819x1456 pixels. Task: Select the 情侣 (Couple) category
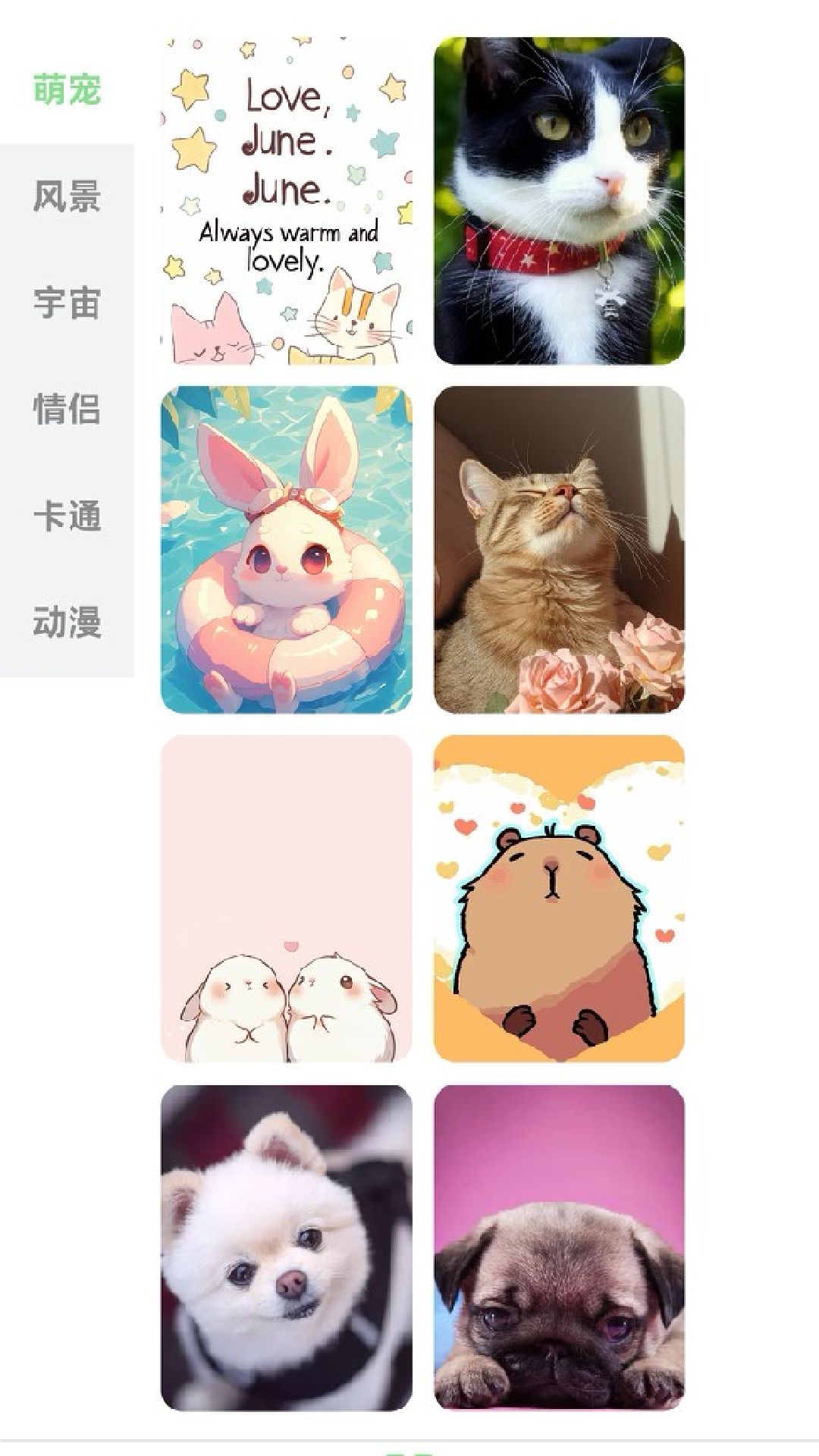coord(67,409)
